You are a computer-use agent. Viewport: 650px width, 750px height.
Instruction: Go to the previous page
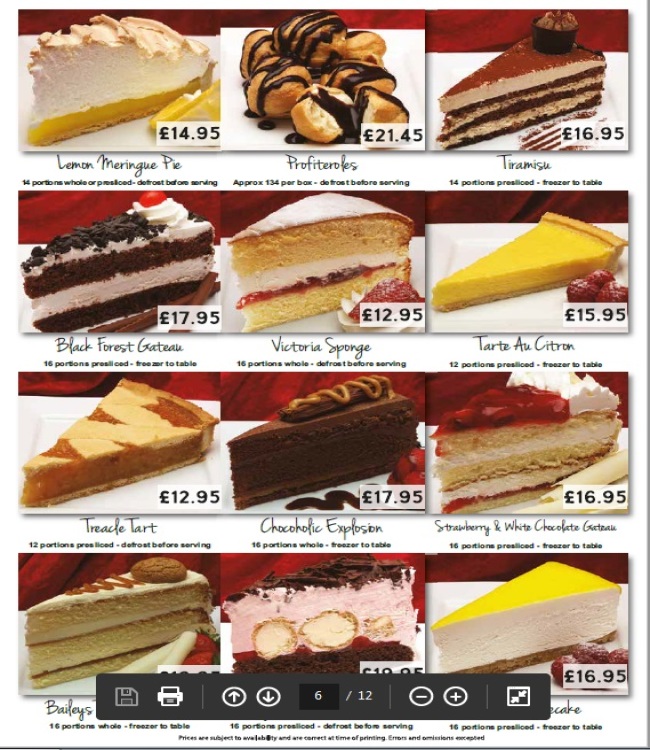[233, 696]
